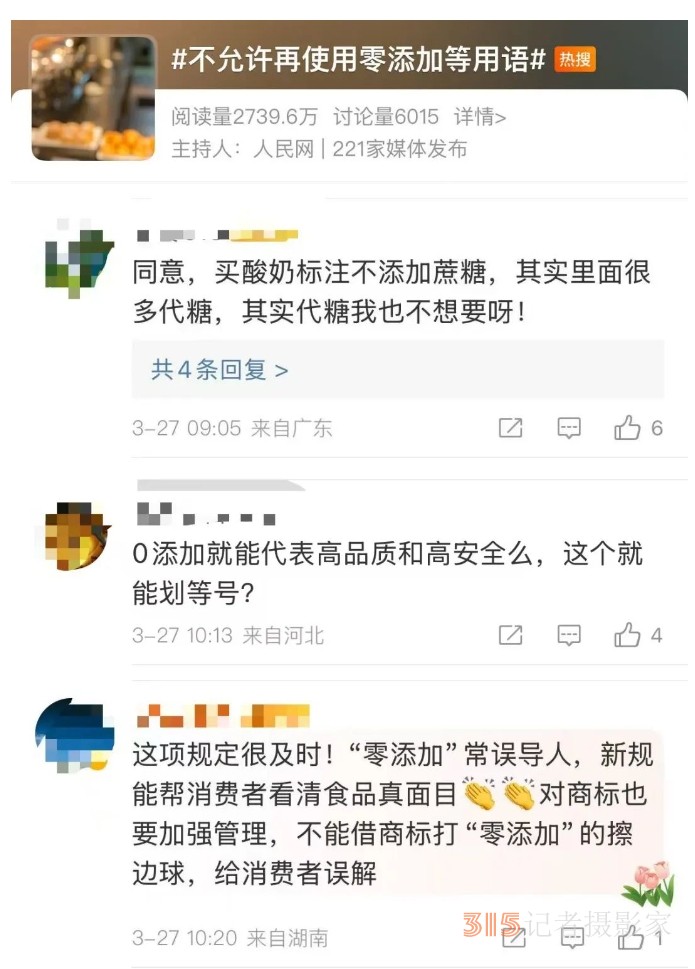Expand the 共4条回复 replies

click(x=219, y=370)
